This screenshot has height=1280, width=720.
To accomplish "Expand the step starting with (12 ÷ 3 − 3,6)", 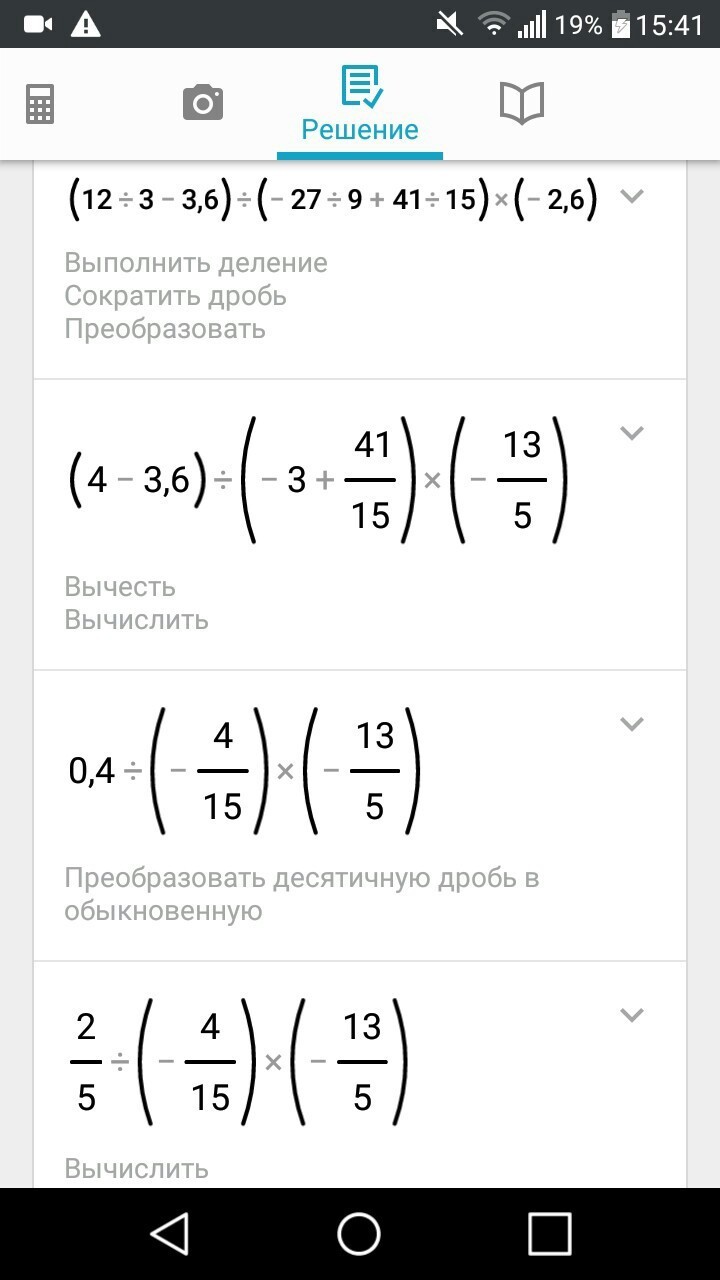I will (631, 196).
